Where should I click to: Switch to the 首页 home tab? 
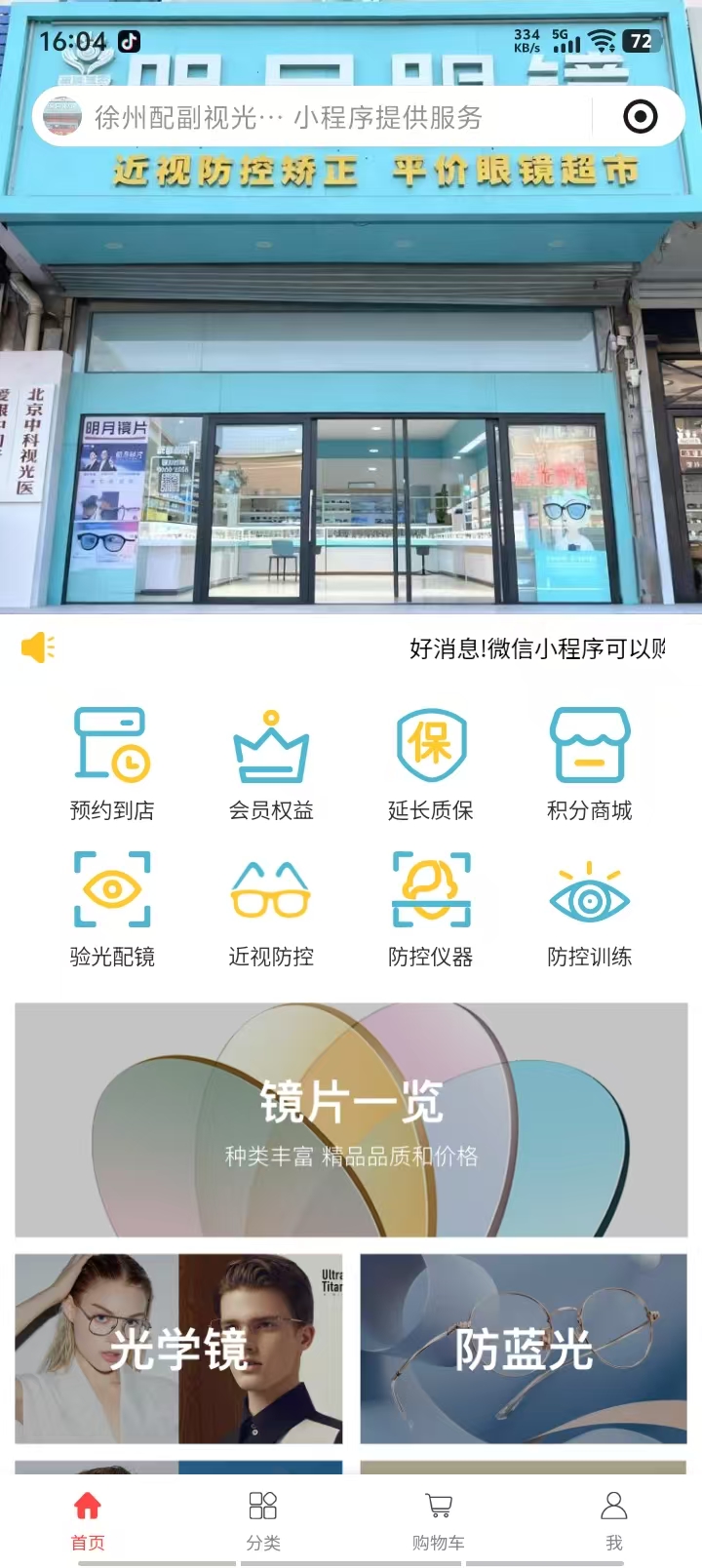[88, 1519]
